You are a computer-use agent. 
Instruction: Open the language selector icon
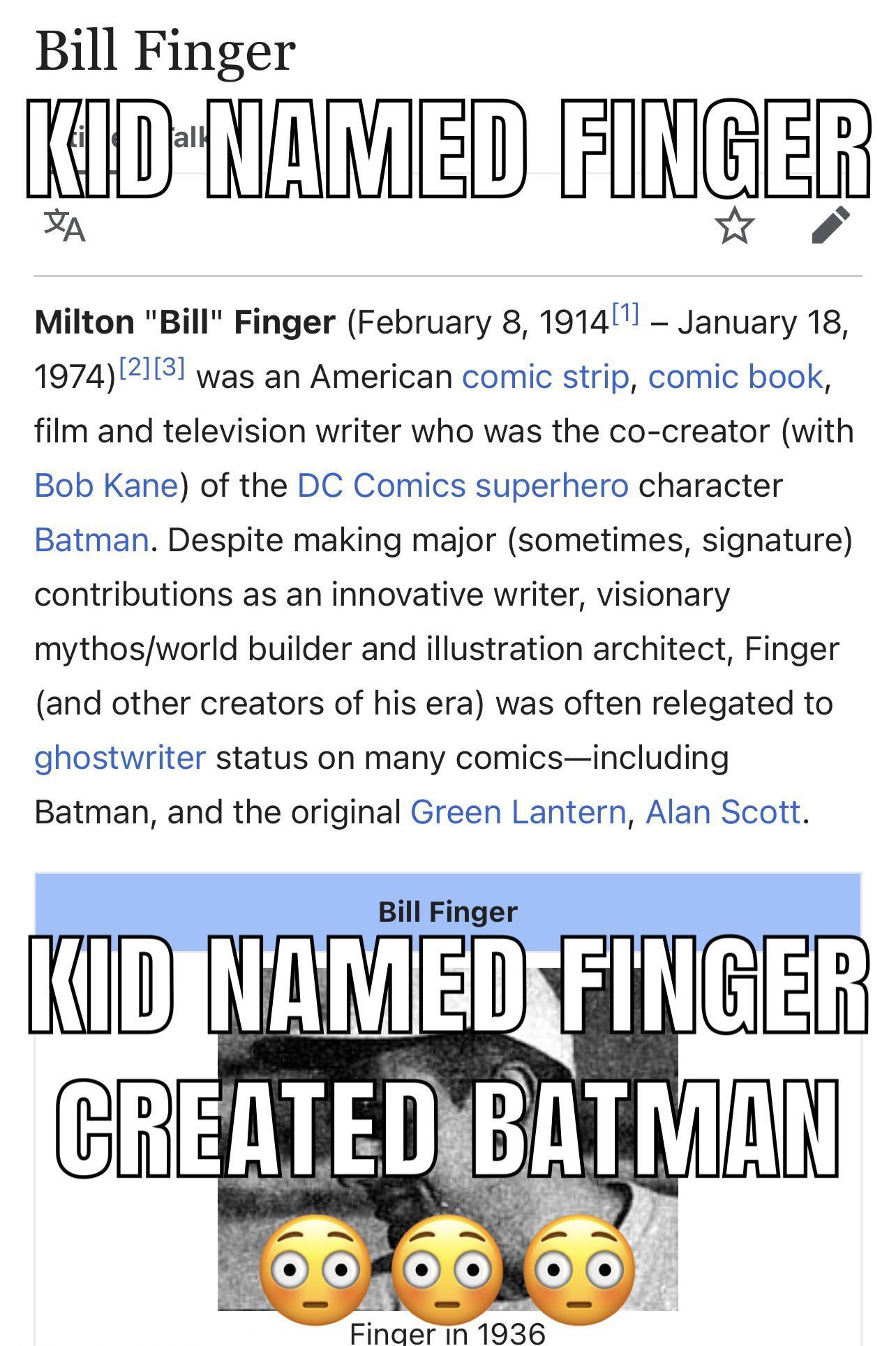(x=66, y=226)
